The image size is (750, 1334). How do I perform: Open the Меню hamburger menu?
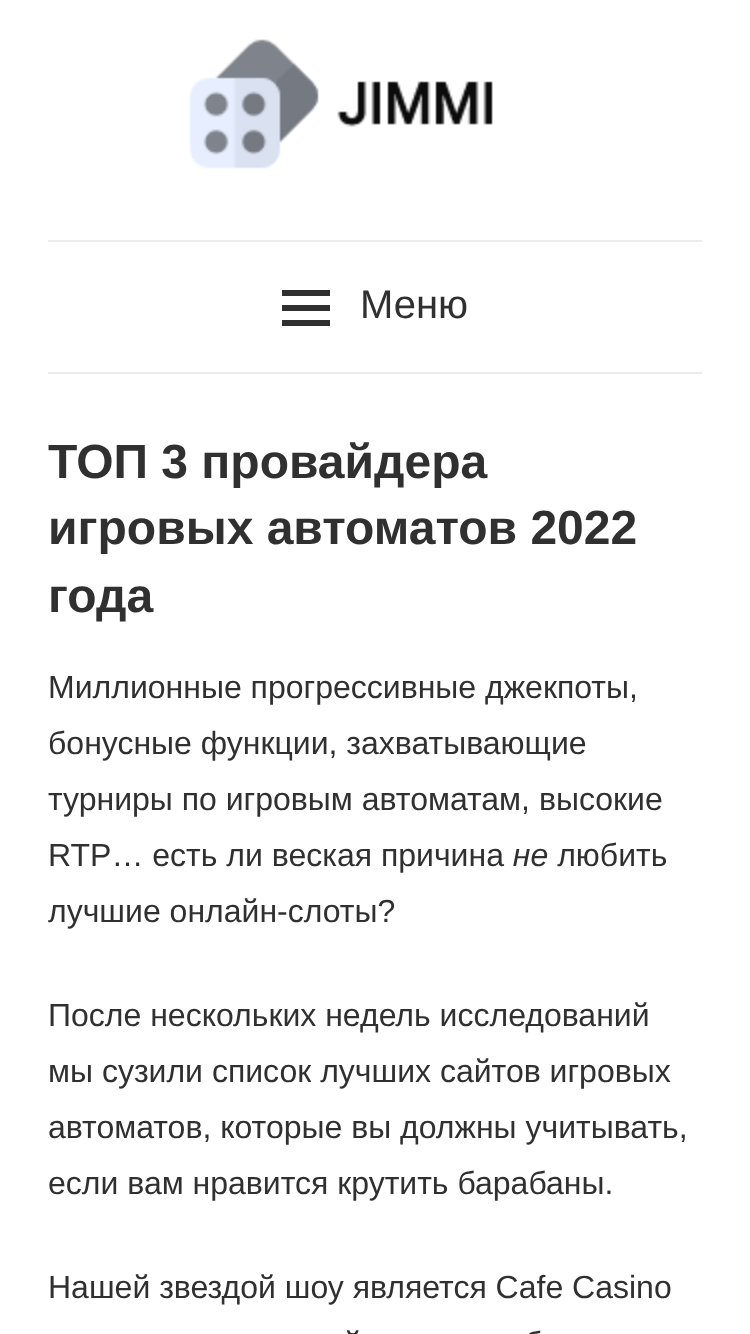tap(375, 306)
